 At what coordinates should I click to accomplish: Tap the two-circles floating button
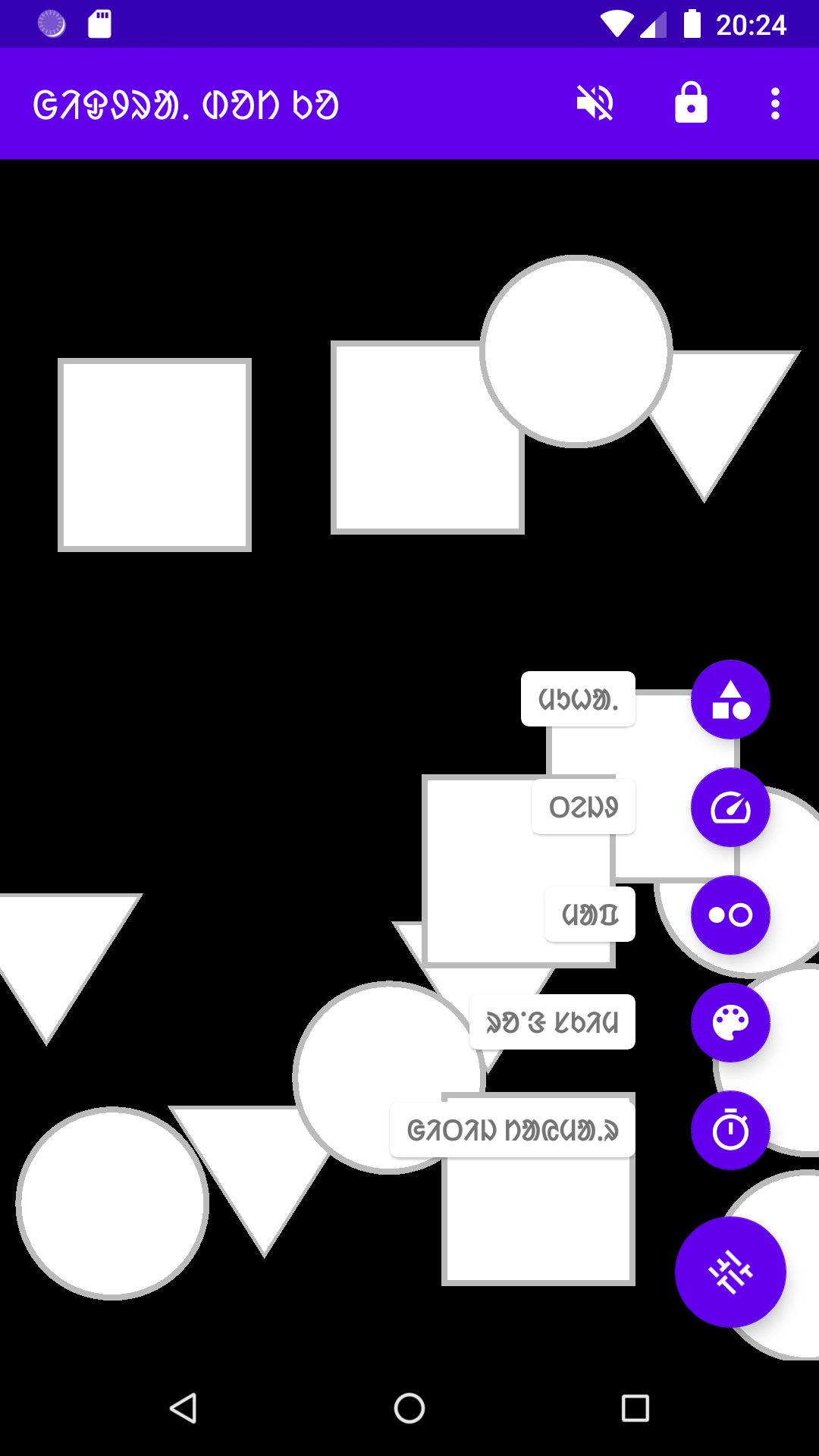click(730, 915)
